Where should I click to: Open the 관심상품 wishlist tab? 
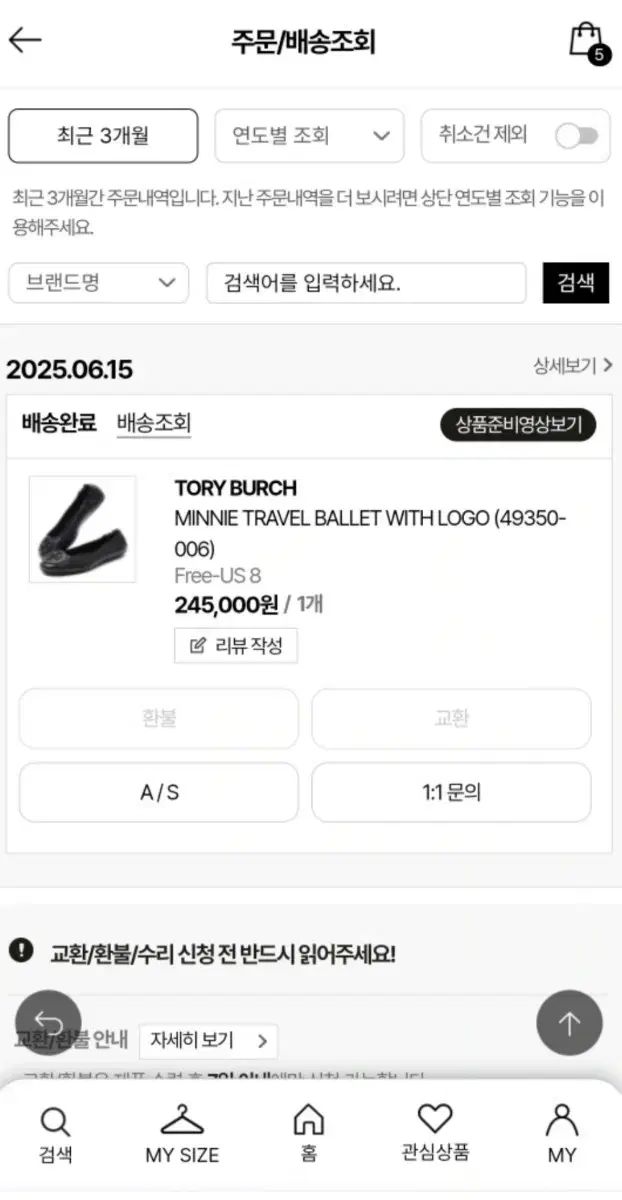435,1135
